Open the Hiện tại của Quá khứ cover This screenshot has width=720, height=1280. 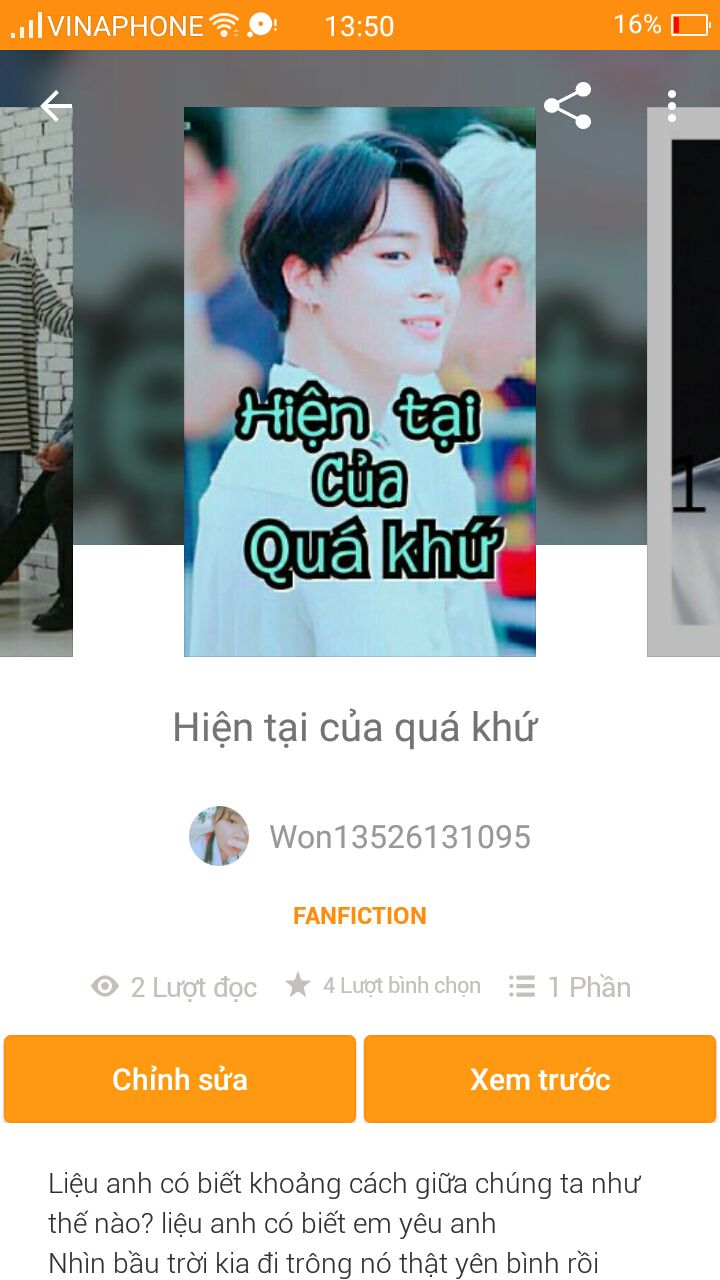pyautogui.click(x=360, y=382)
